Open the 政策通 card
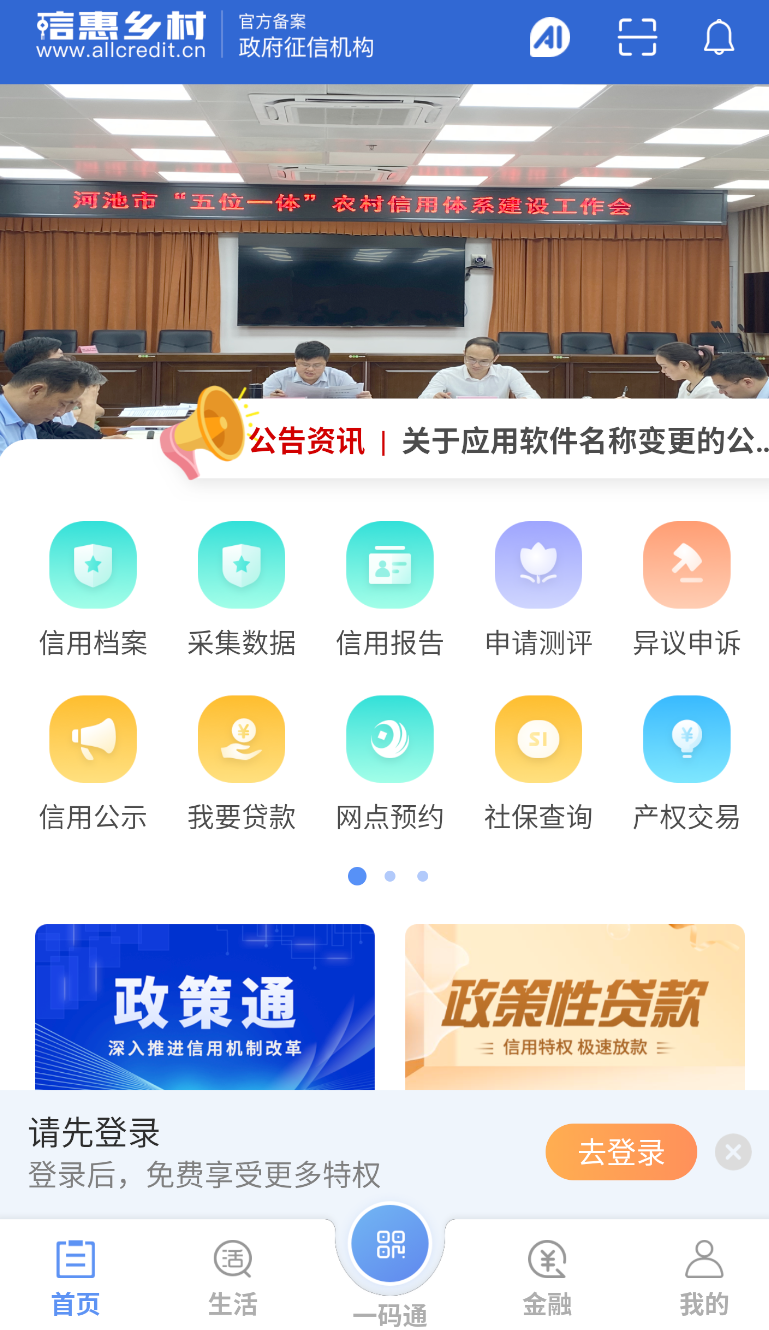The image size is (769, 1330). coord(205,1006)
